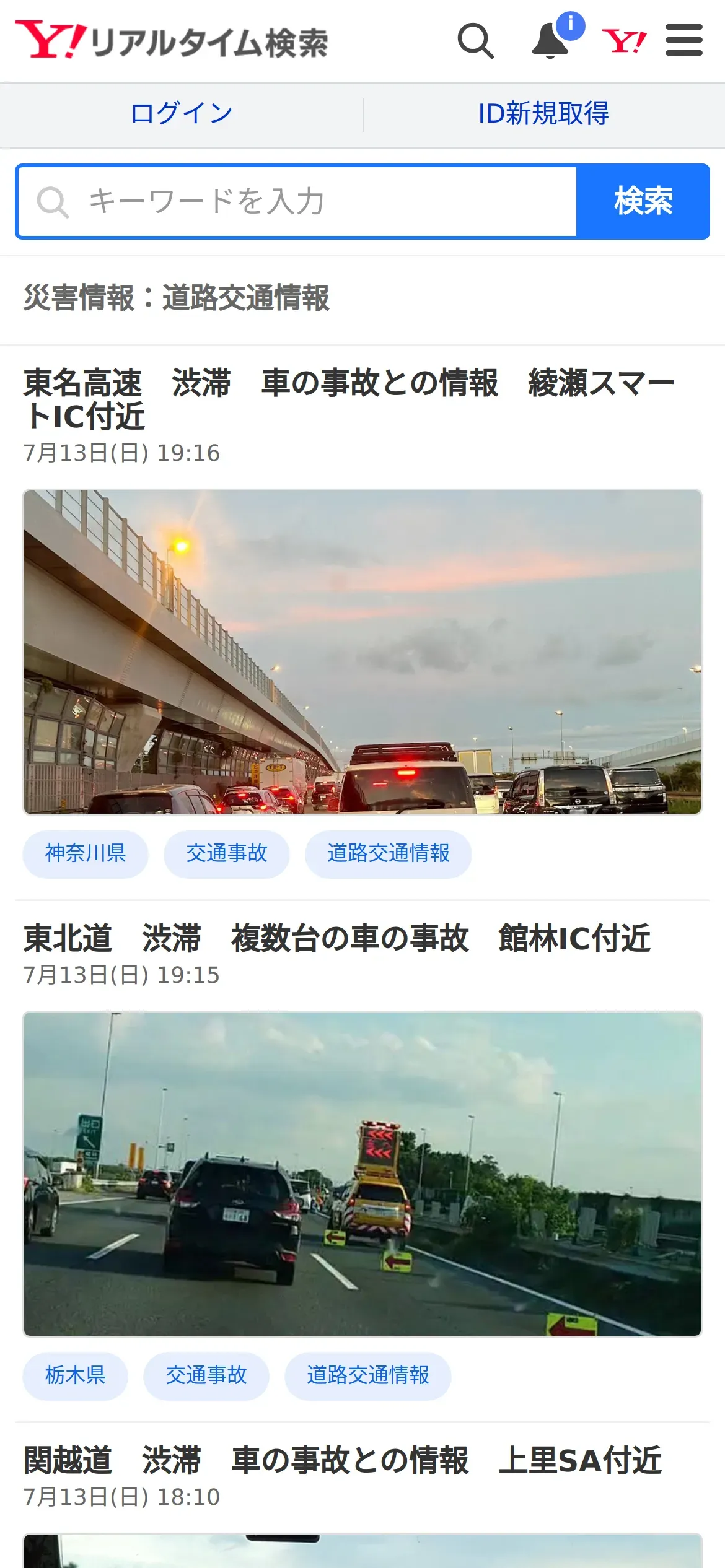The image size is (725, 1568).
Task: Open the hamburger menu
Action: point(683,41)
